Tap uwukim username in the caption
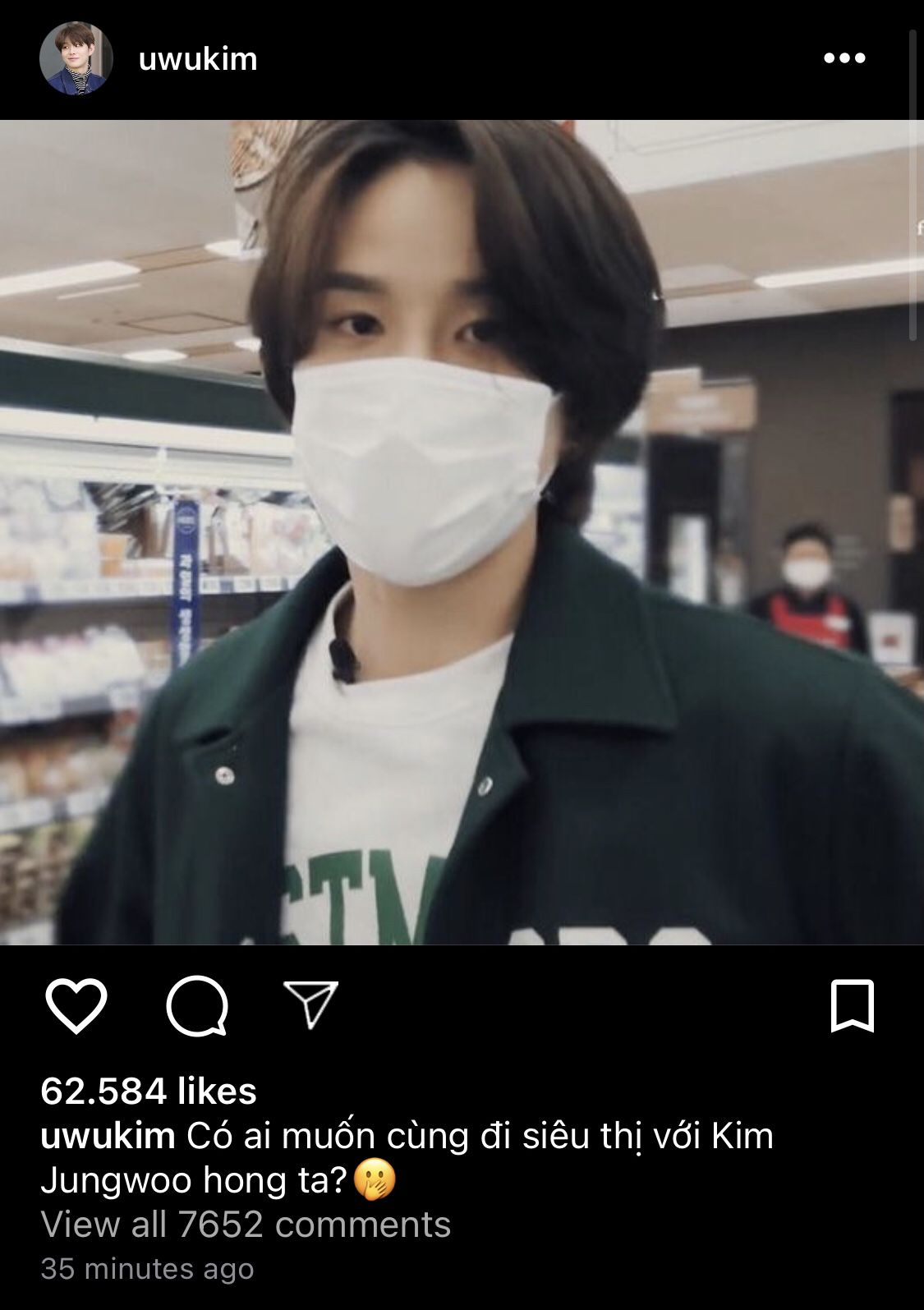 coord(108,1137)
